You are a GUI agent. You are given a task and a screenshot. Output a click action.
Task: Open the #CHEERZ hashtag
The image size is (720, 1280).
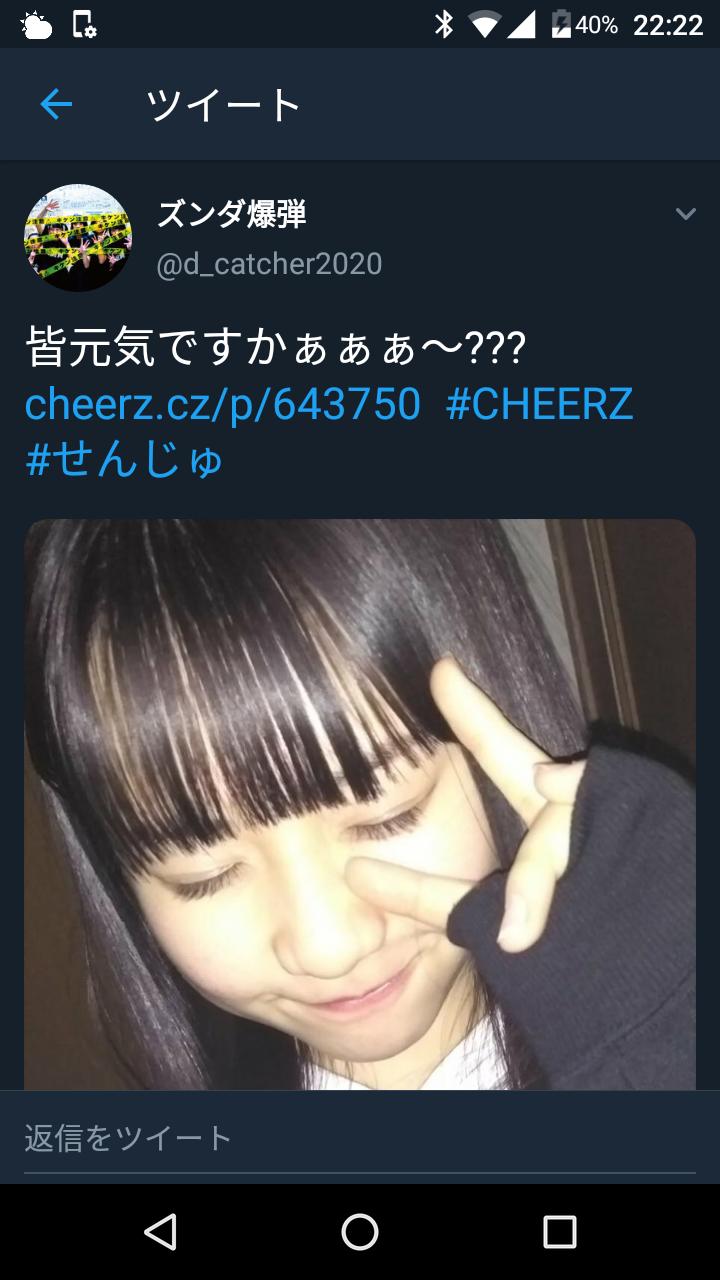point(540,404)
